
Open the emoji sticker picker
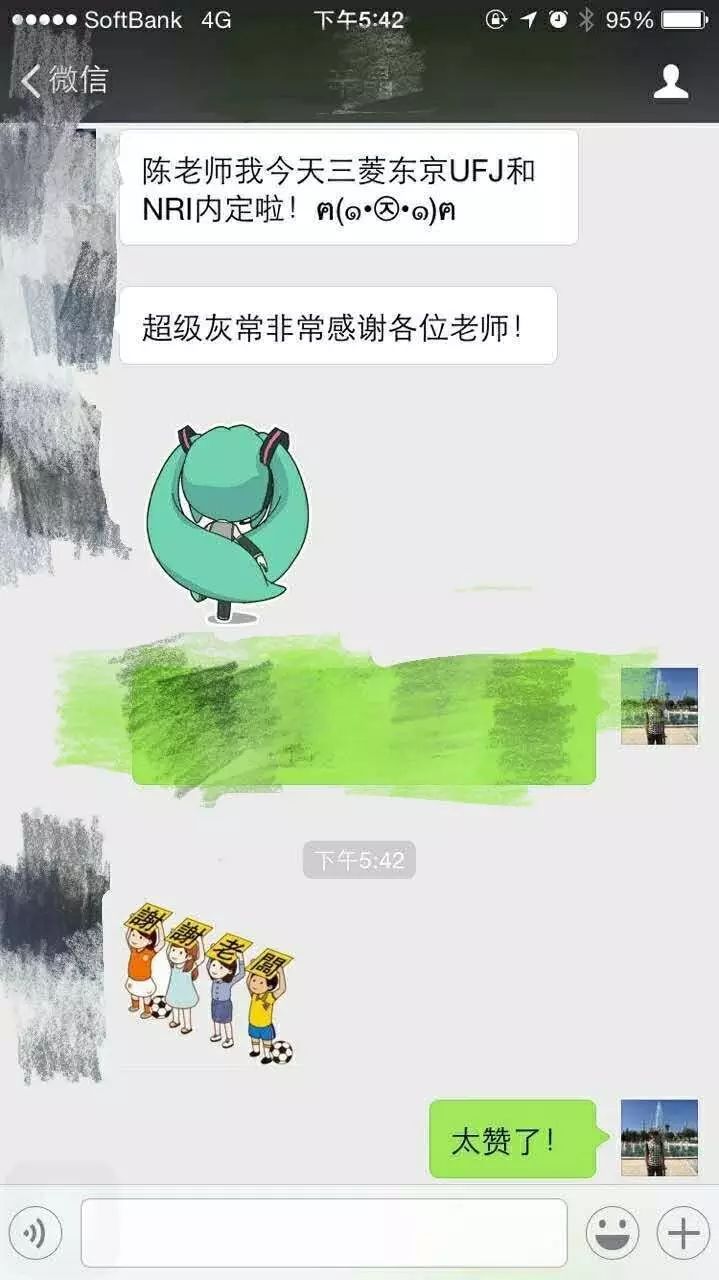tap(612, 1233)
